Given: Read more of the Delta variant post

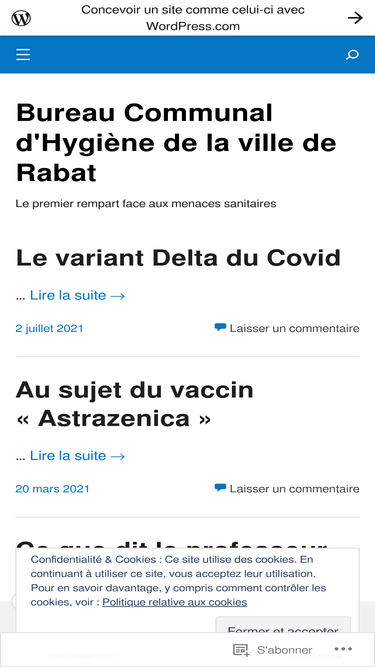Looking at the screenshot, I should tap(77, 295).
